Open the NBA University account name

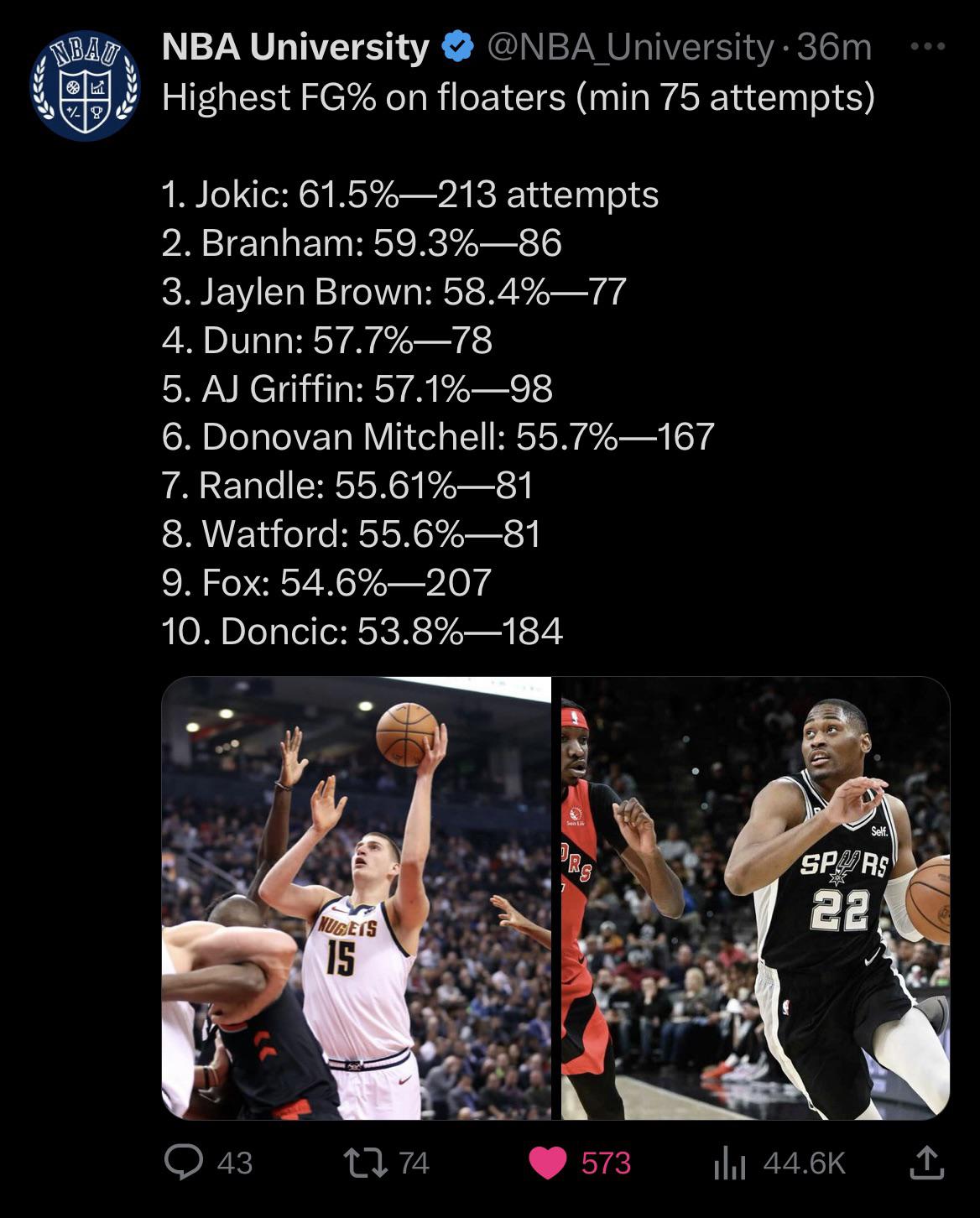point(295,47)
